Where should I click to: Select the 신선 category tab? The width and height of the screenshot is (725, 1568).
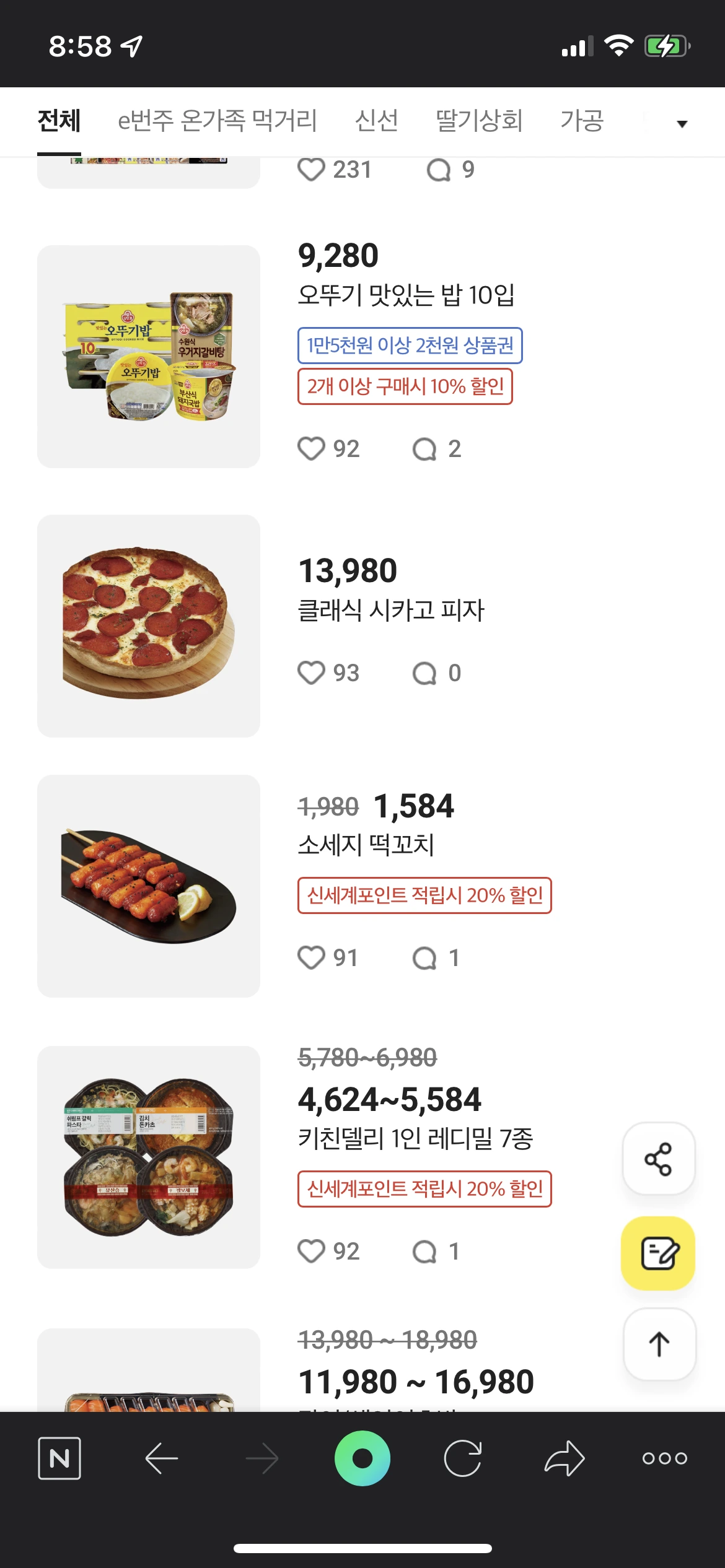376,121
